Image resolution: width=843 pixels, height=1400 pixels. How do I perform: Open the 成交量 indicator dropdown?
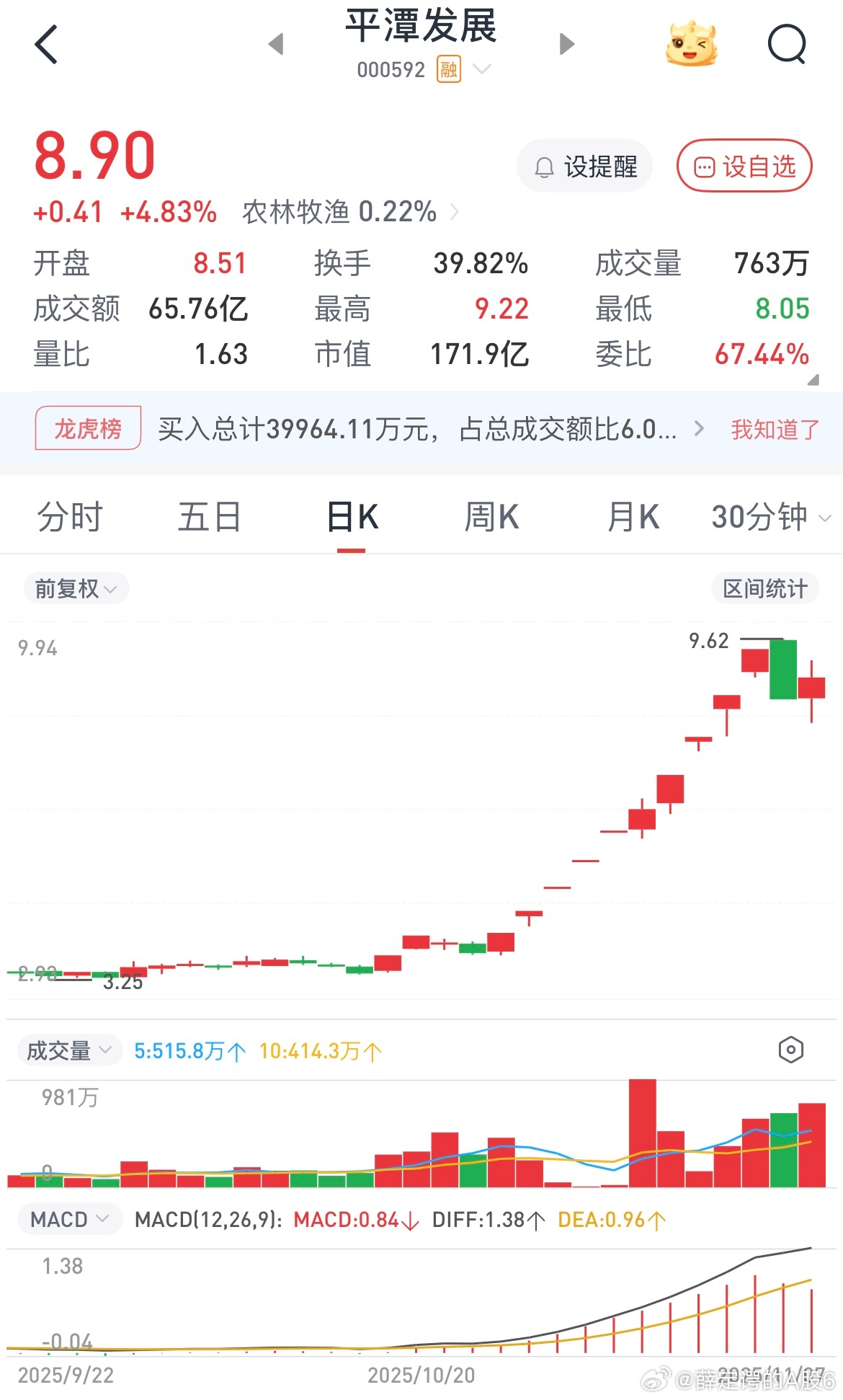pyautogui.click(x=68, y=1050)
